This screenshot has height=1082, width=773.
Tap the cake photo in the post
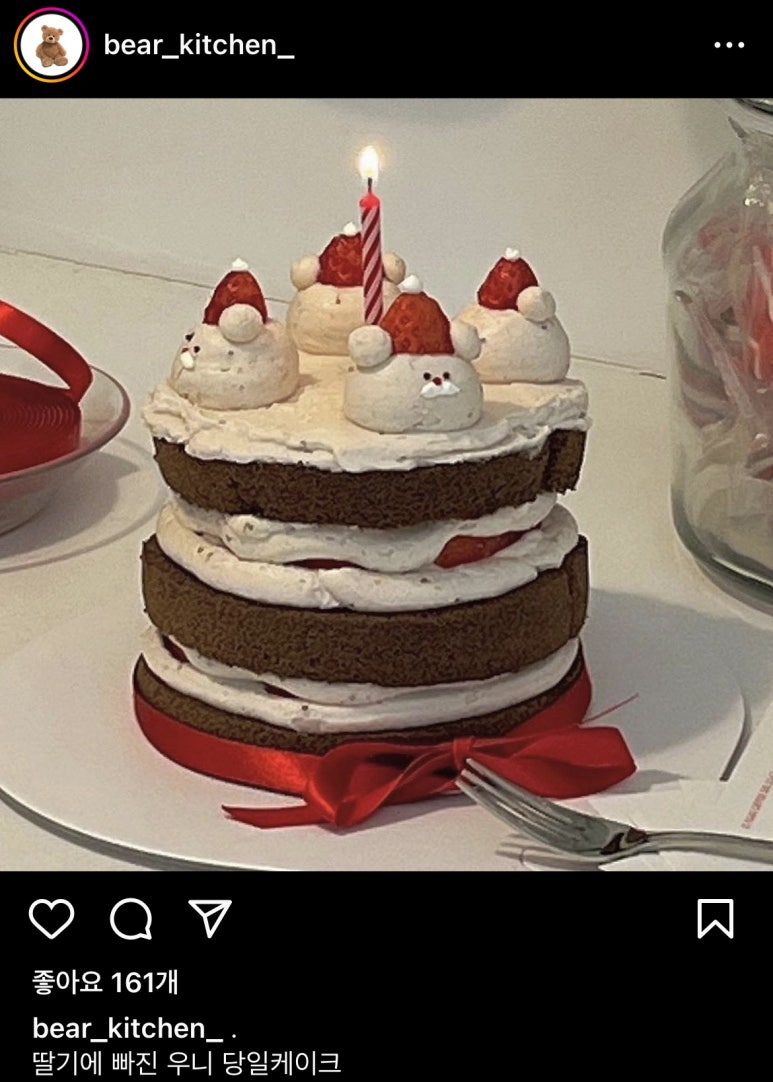[x=386, y=484]
